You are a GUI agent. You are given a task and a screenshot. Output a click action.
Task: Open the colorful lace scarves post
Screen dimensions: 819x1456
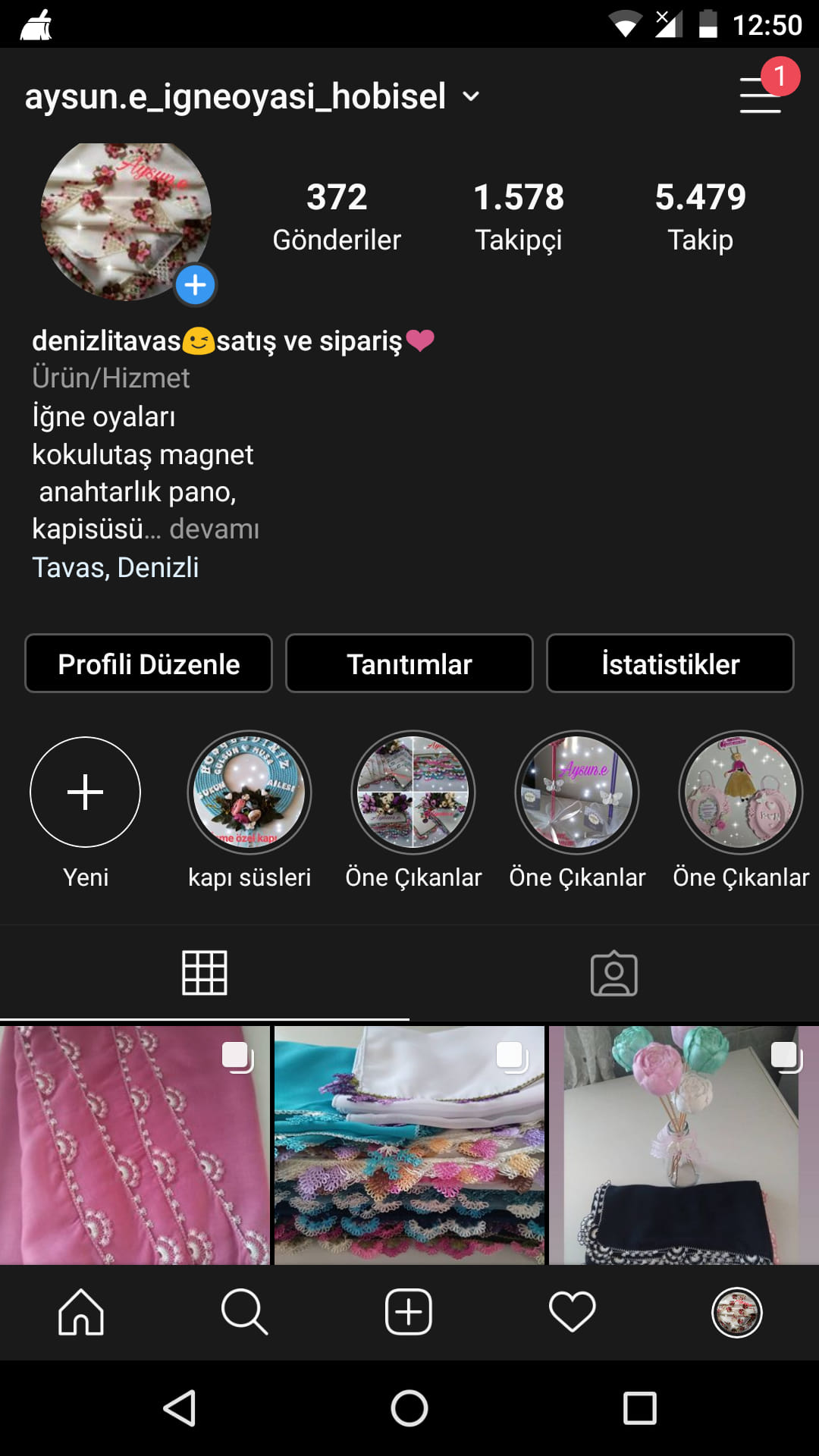[409, 1145]
